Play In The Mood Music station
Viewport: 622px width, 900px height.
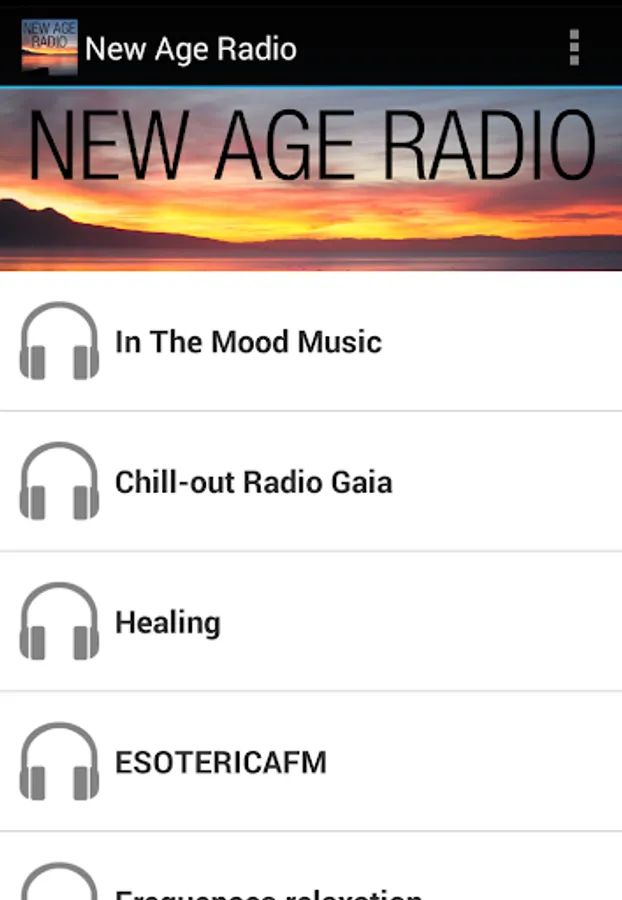pyautogui.click(x=311, y=342)
